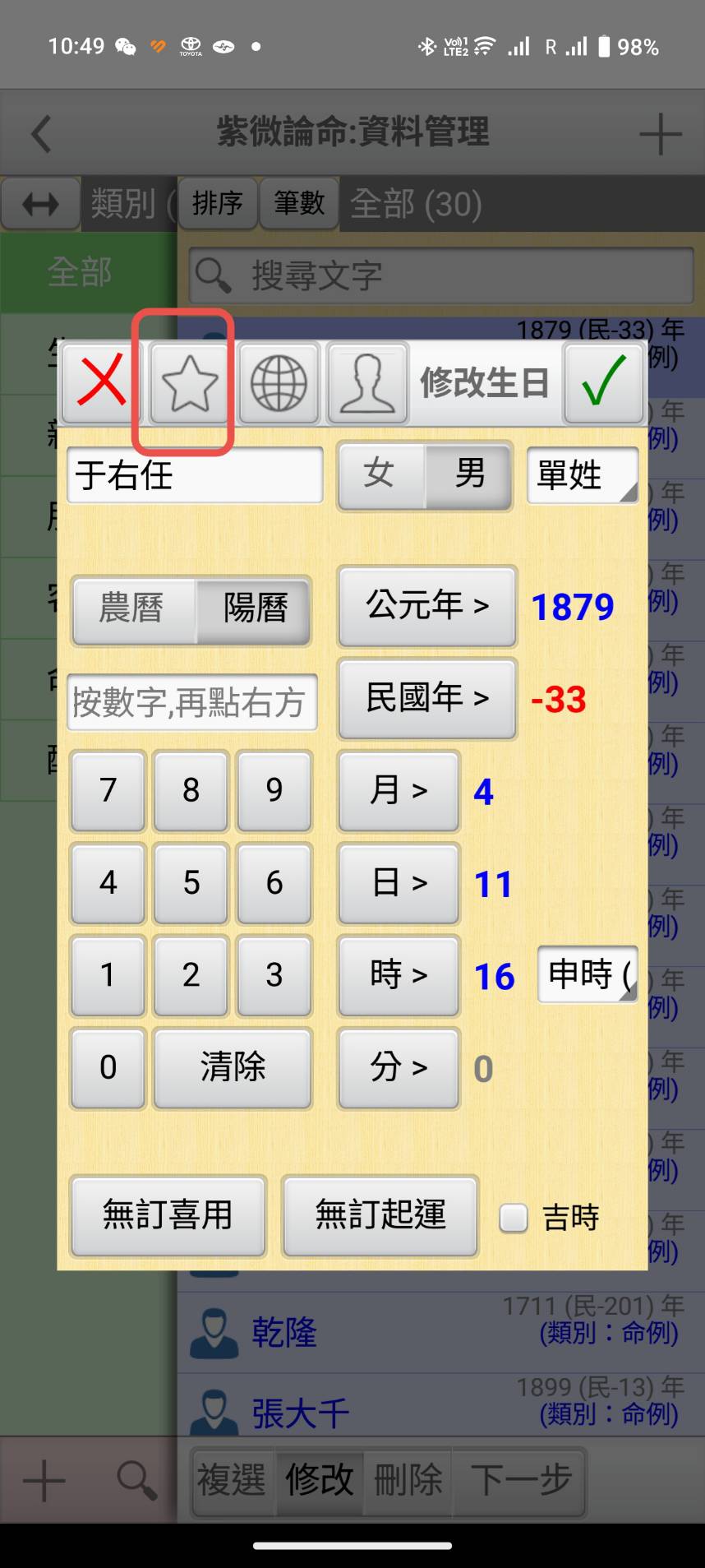This screenshot has height=1568, width=705.
Task: Select 女 as the gender
Action: point(380,474)
